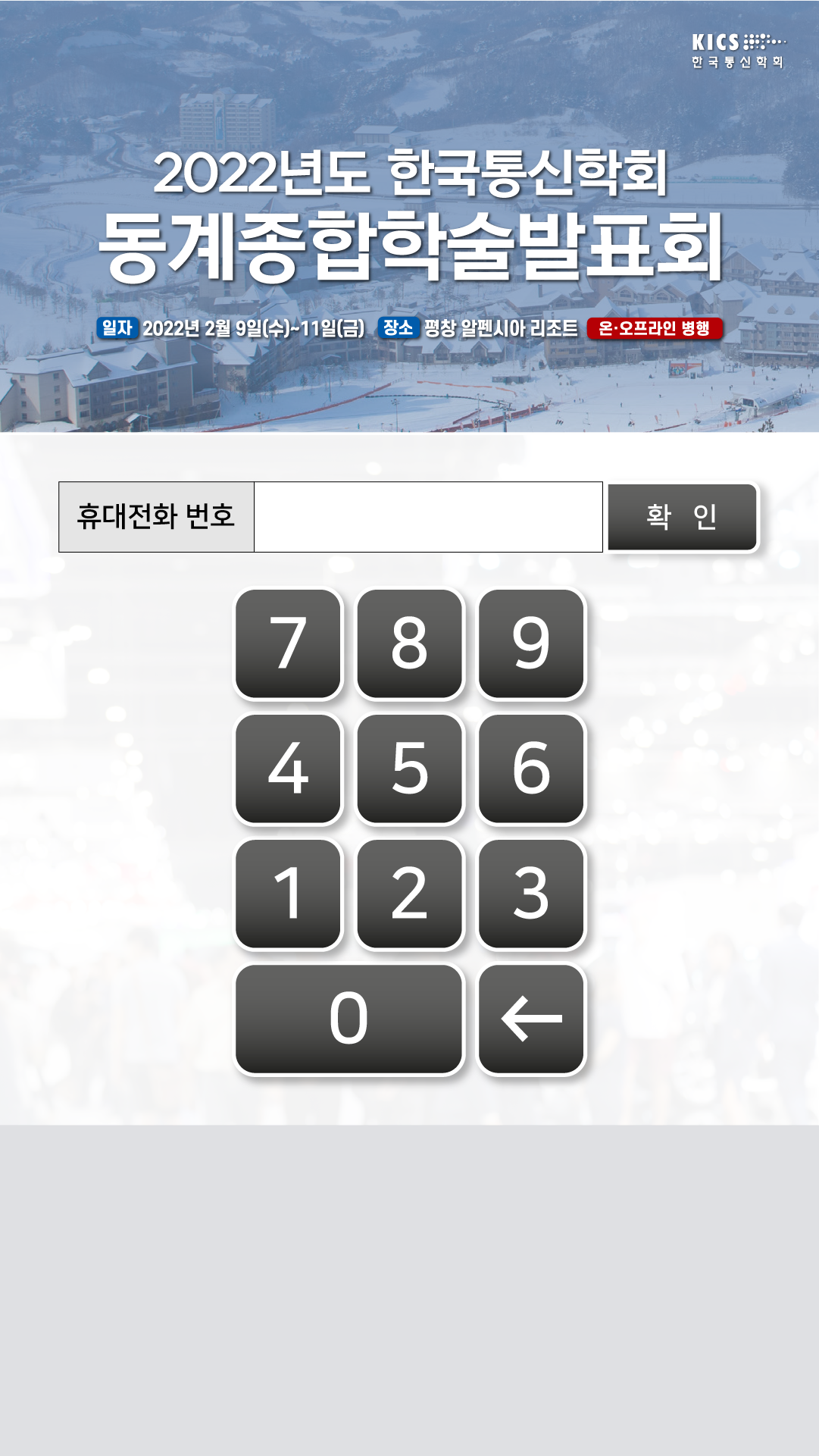
Task: Delete last digit with backspace arrow
Action: point(531,1019)
